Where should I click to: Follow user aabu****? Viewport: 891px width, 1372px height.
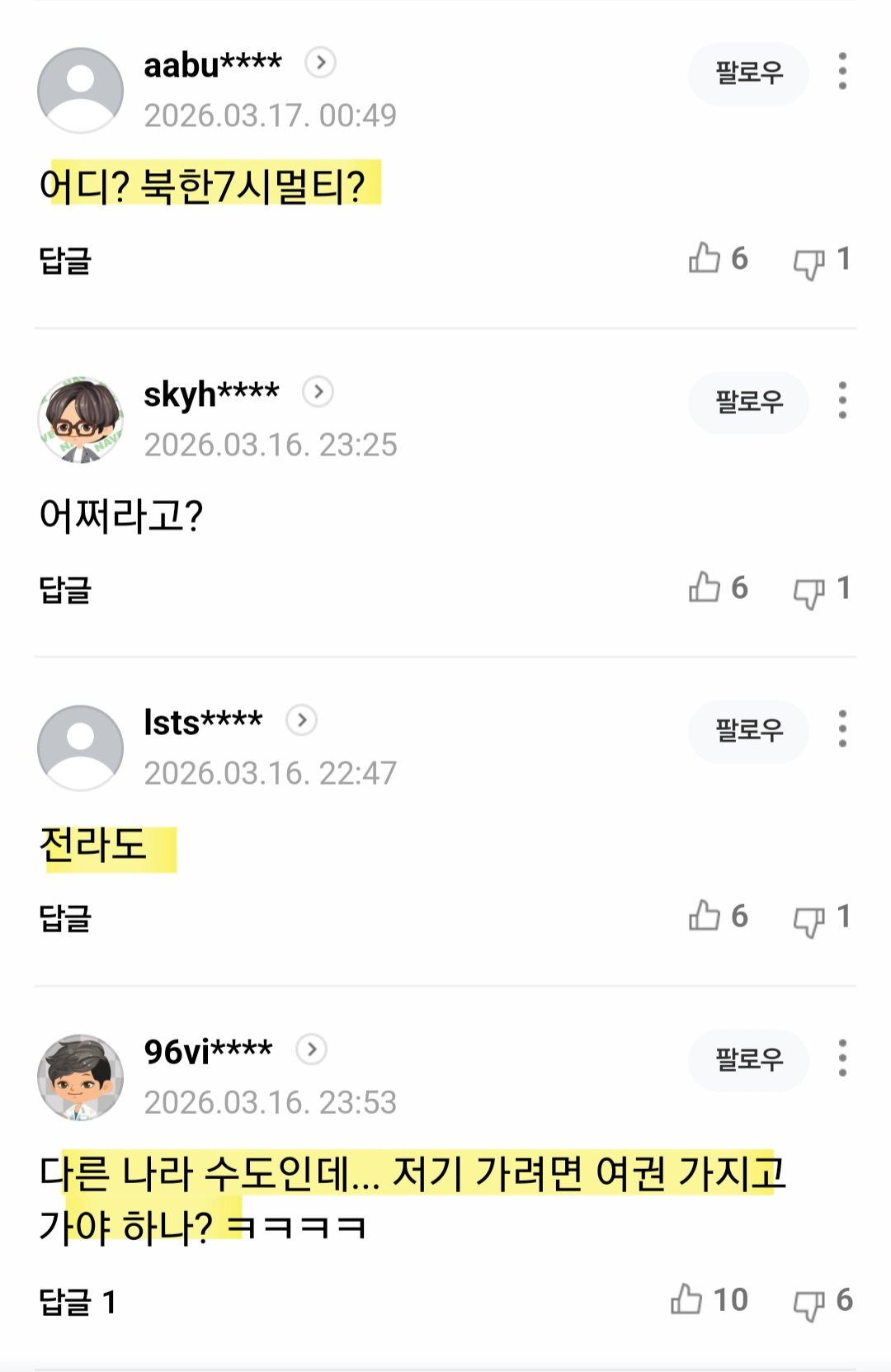(748, 73)
